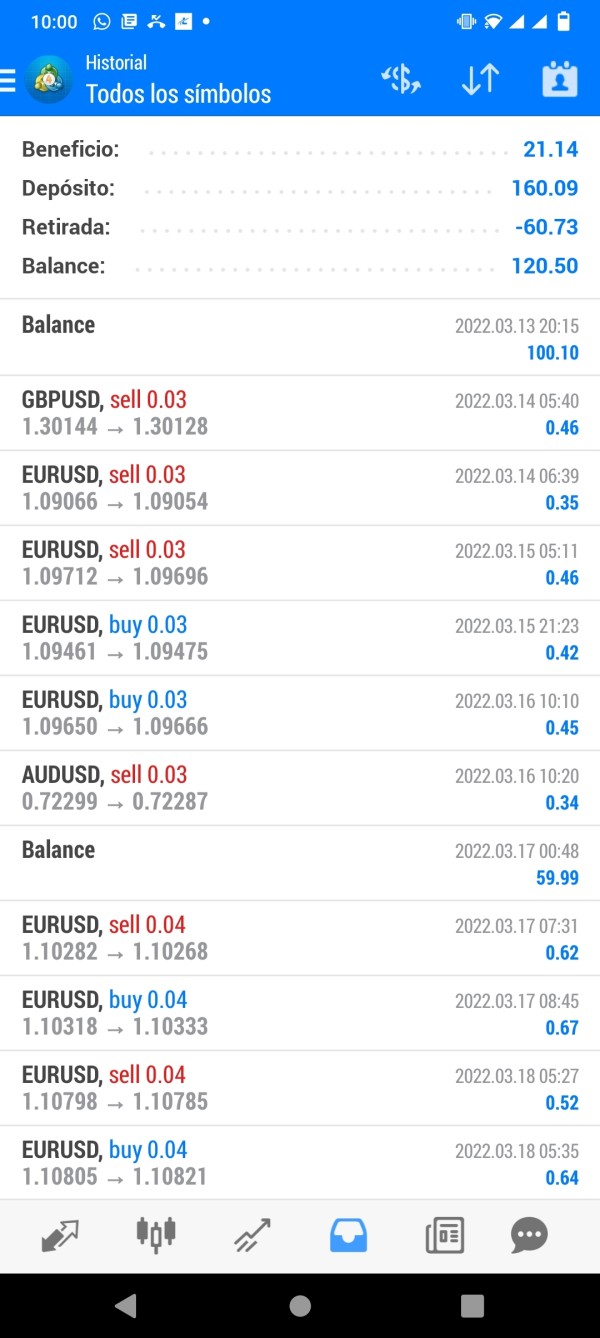This screenshot has height=1338, width=600.
Task: Expand the Balance entry of 59.99
Action: (x=300, y=863)
